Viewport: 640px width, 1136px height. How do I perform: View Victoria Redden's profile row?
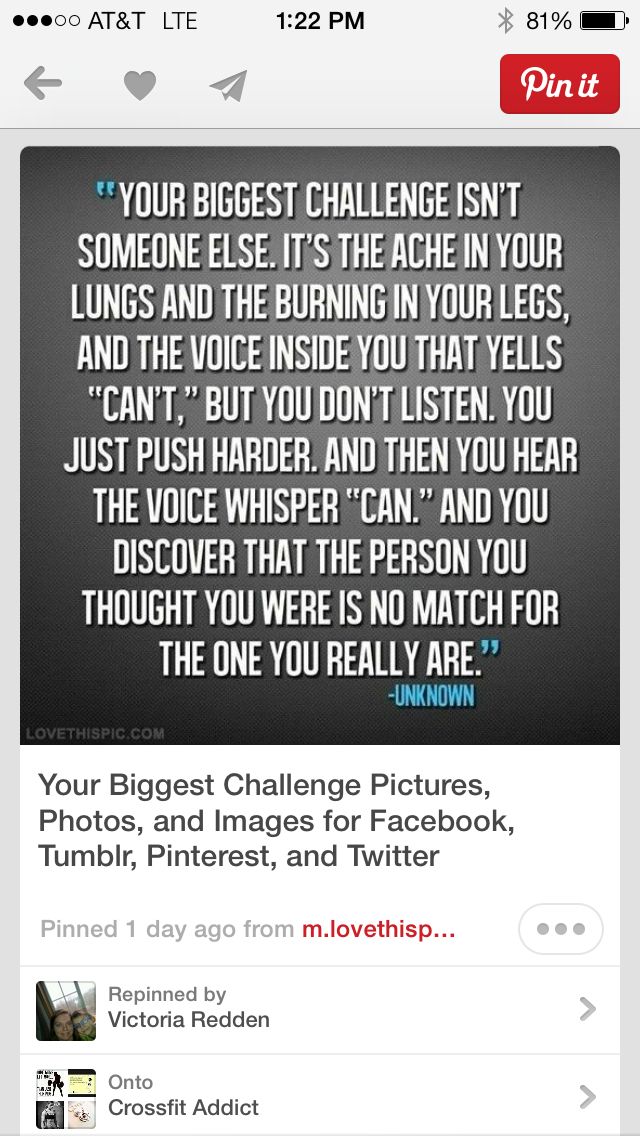pyautogui.click(x=320, y=1009)
